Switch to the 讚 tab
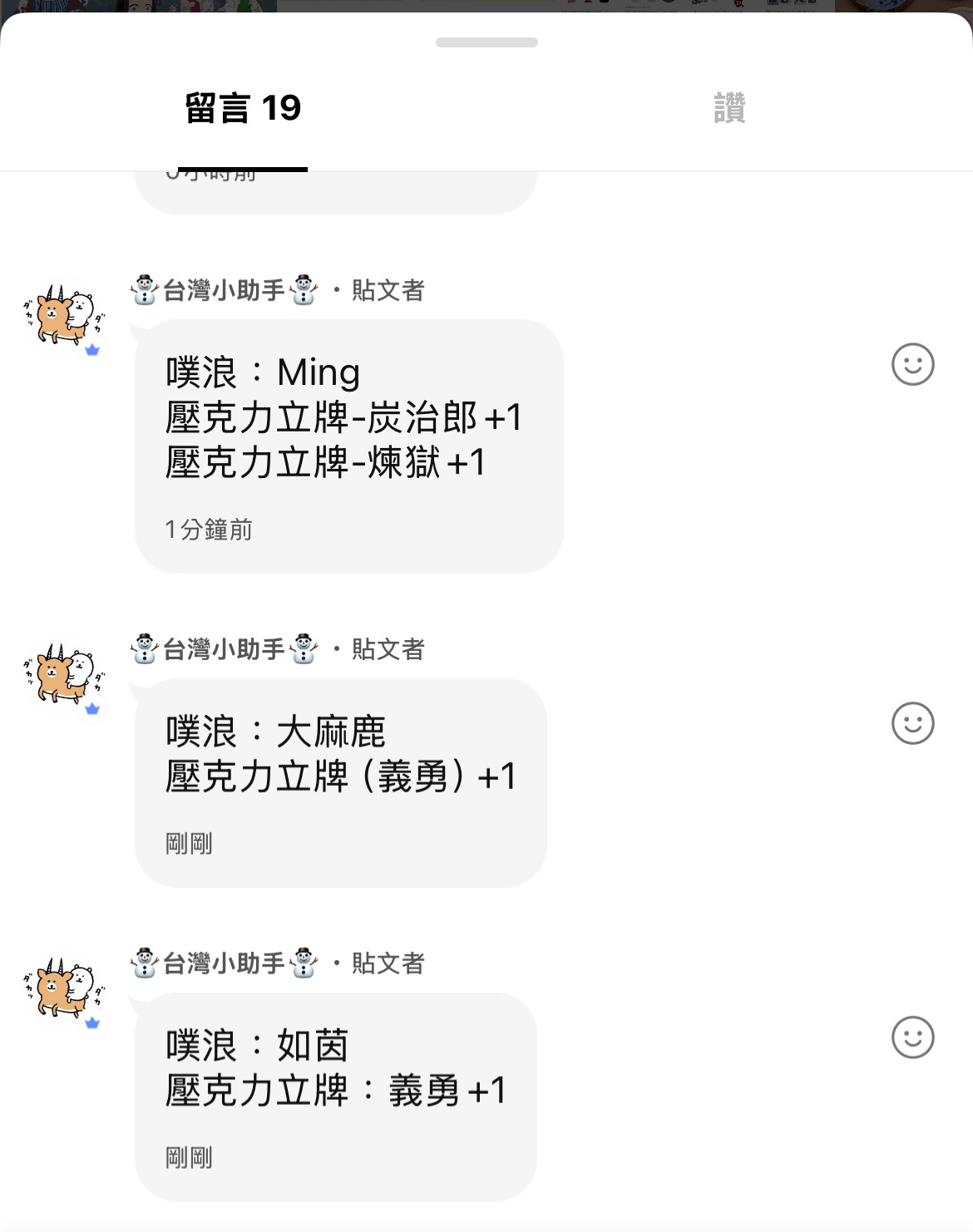973x1232 pixels. click(729, 108)
